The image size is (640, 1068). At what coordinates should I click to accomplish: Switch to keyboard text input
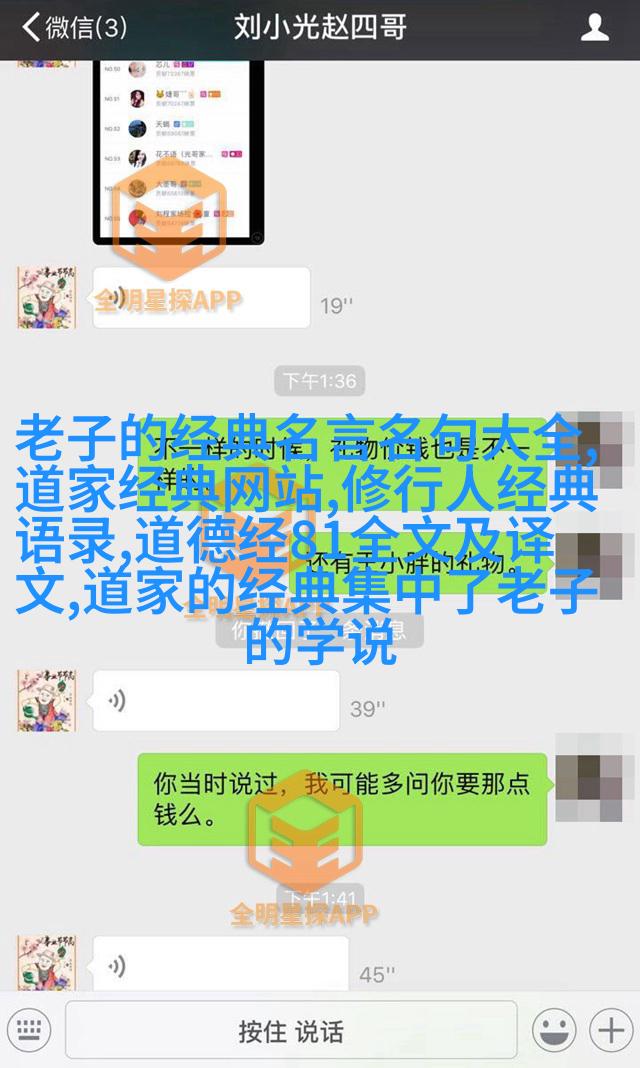(29, 1029)
